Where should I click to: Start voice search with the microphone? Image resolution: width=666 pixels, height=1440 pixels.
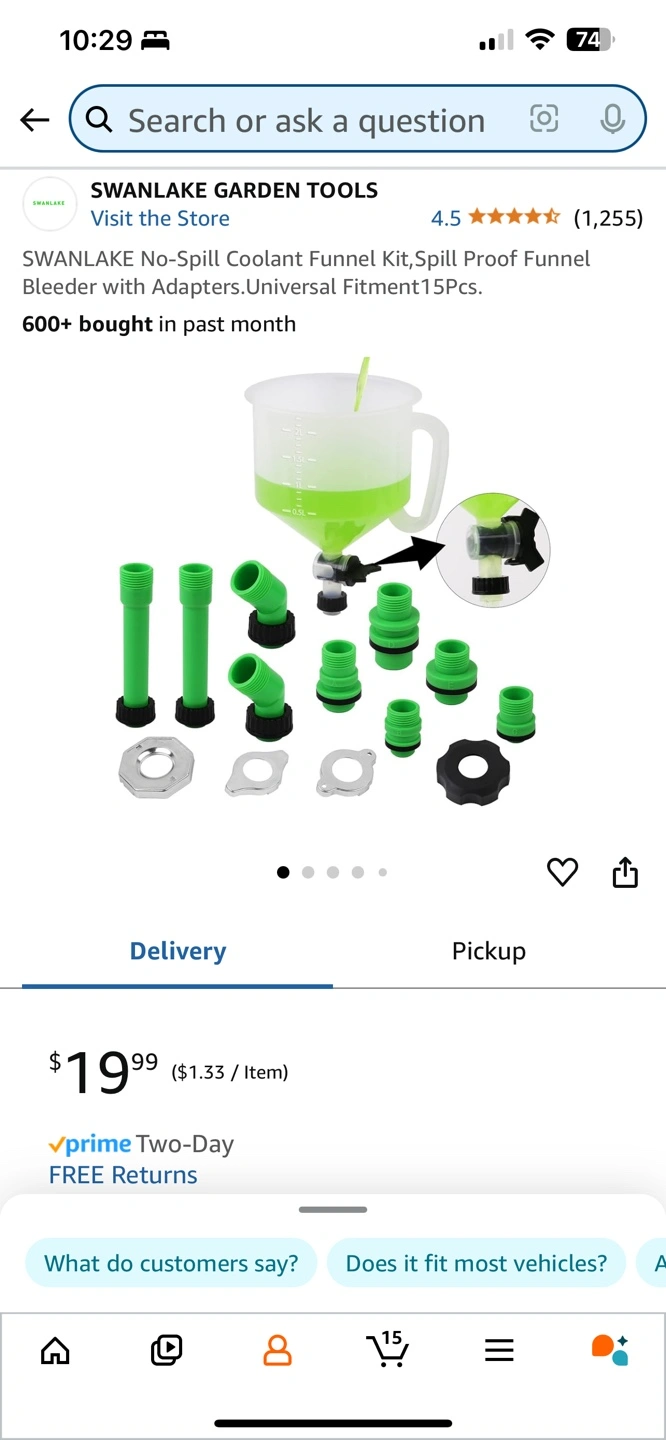[612, 120]
